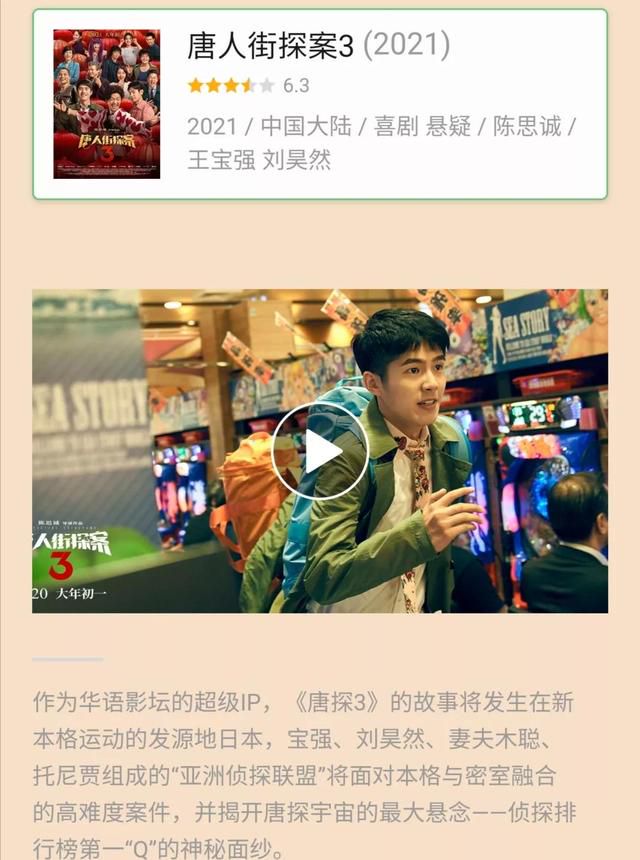Play the 唐人街探案3 trailer video
Screen dimensions: 640x860
point(320,451)
